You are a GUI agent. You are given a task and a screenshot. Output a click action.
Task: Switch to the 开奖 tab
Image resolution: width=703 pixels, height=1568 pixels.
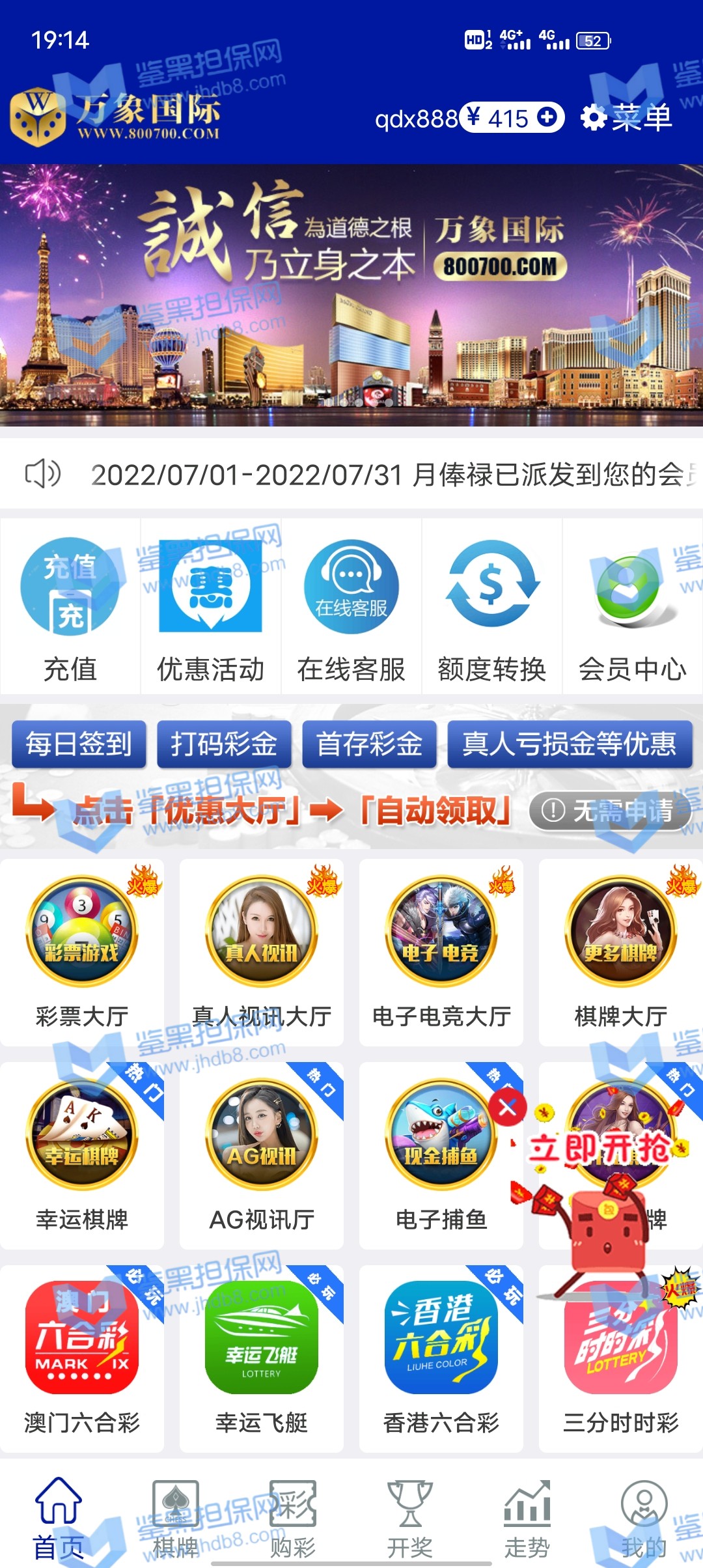point(410,1519)
